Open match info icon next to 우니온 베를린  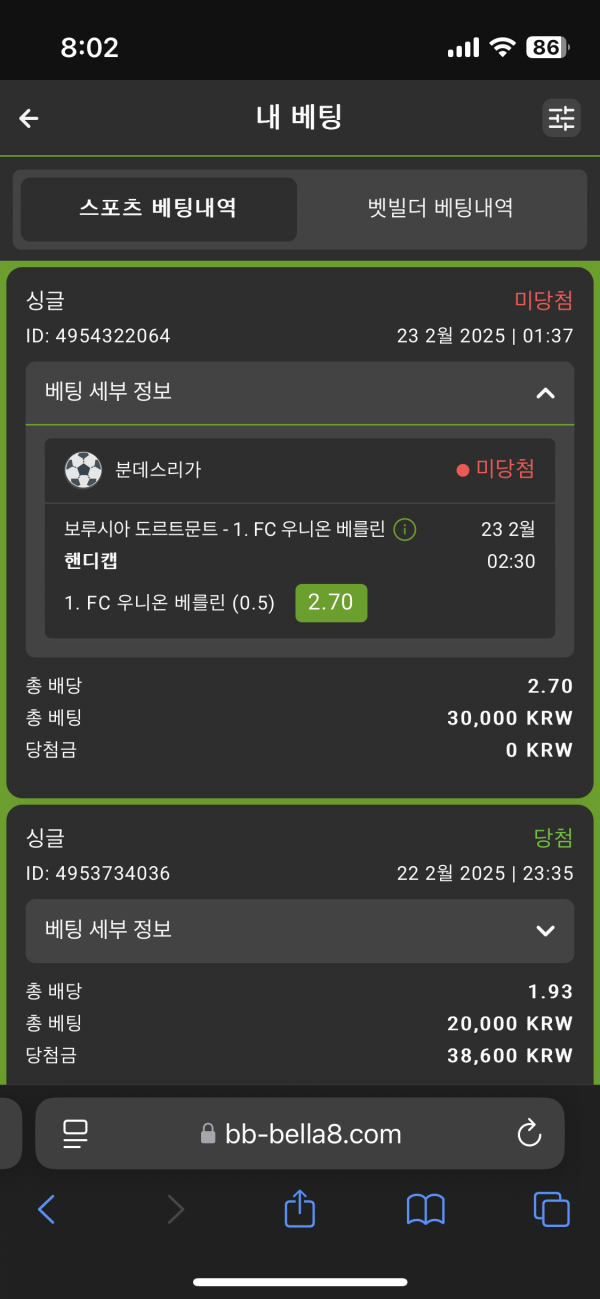[x=404, y=529]
